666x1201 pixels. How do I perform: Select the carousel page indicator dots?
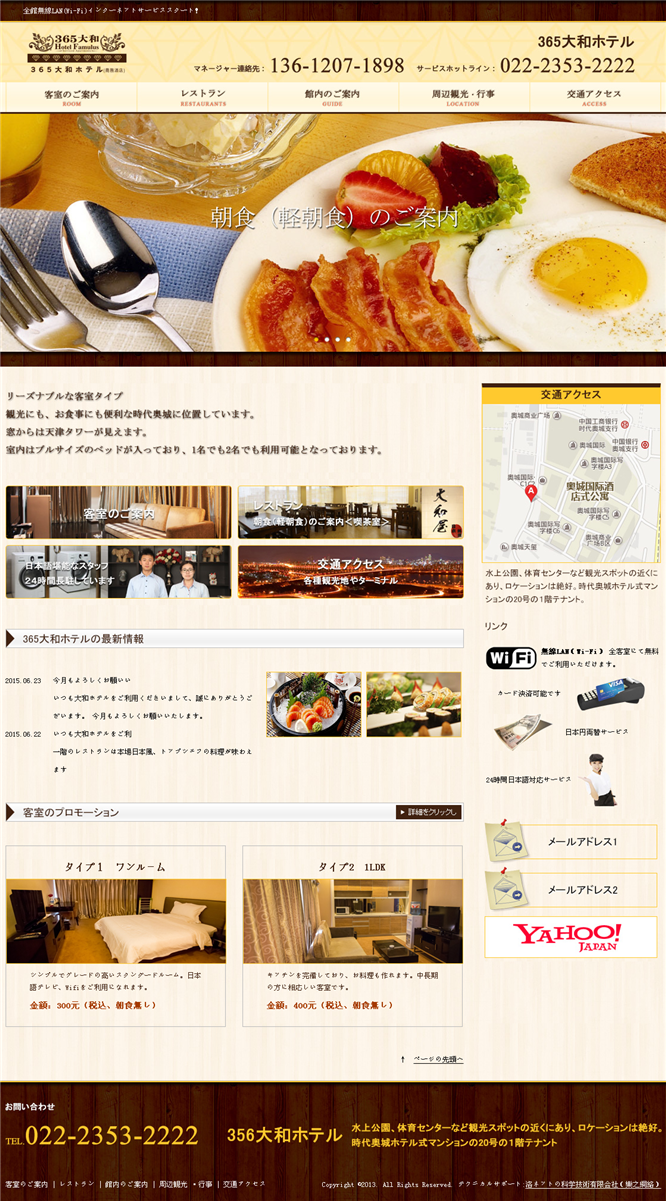pyautogui.click(x=331, y=340)
